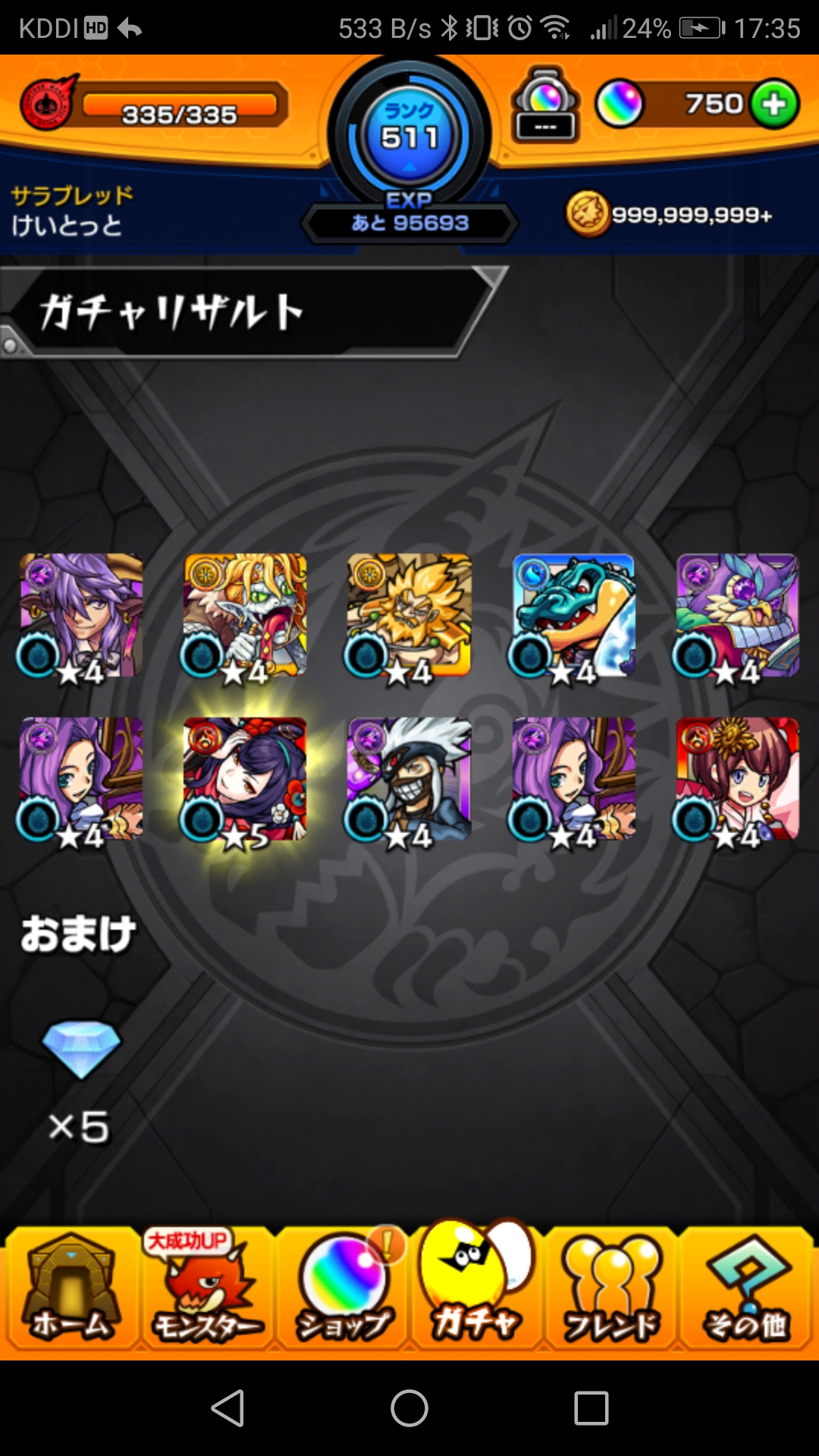Screen dimensions: 819x1456
Task: Open recent apps from navigation bar
Action: pos(591,1408)
